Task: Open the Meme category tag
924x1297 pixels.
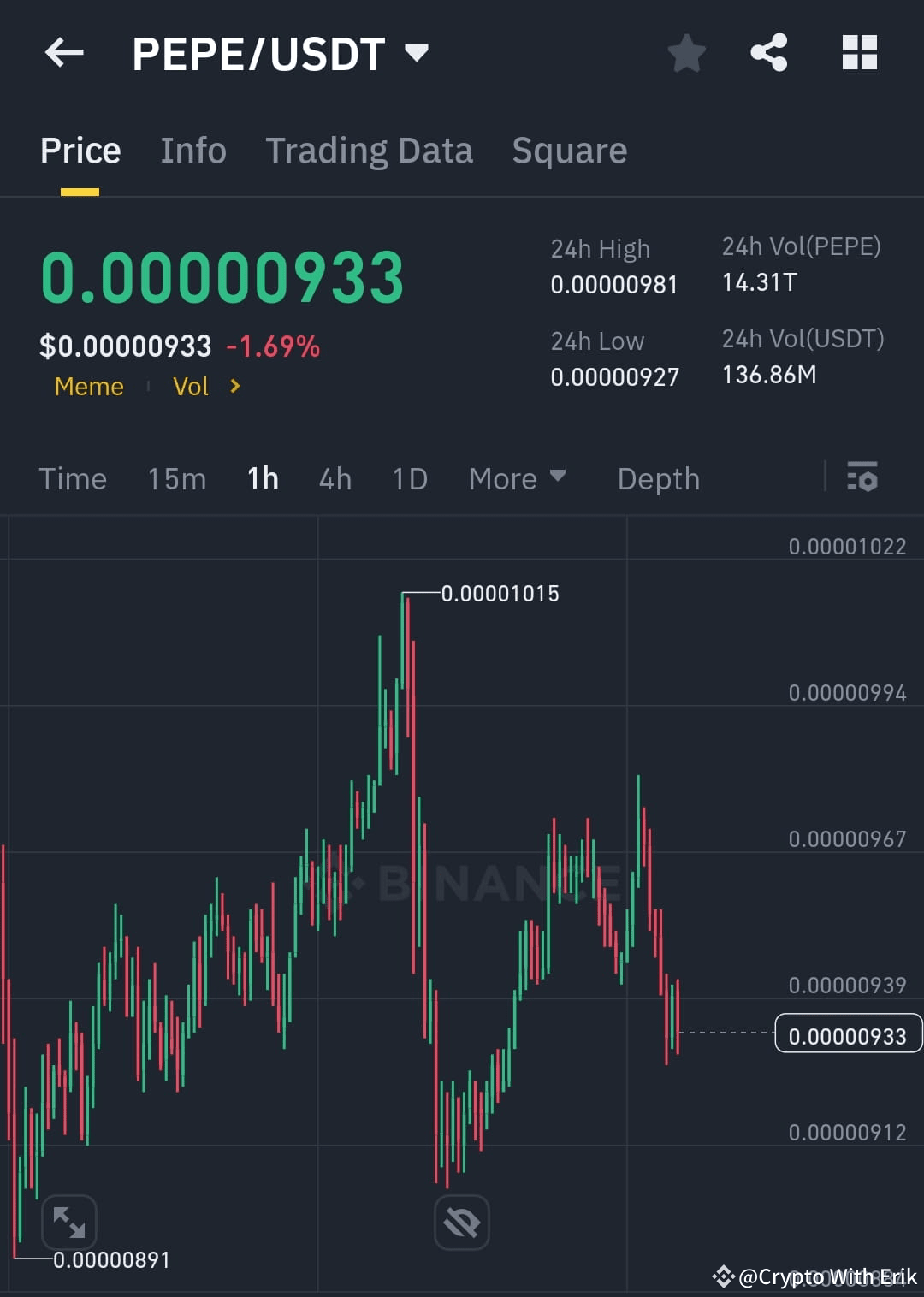Action: [88, 387]
